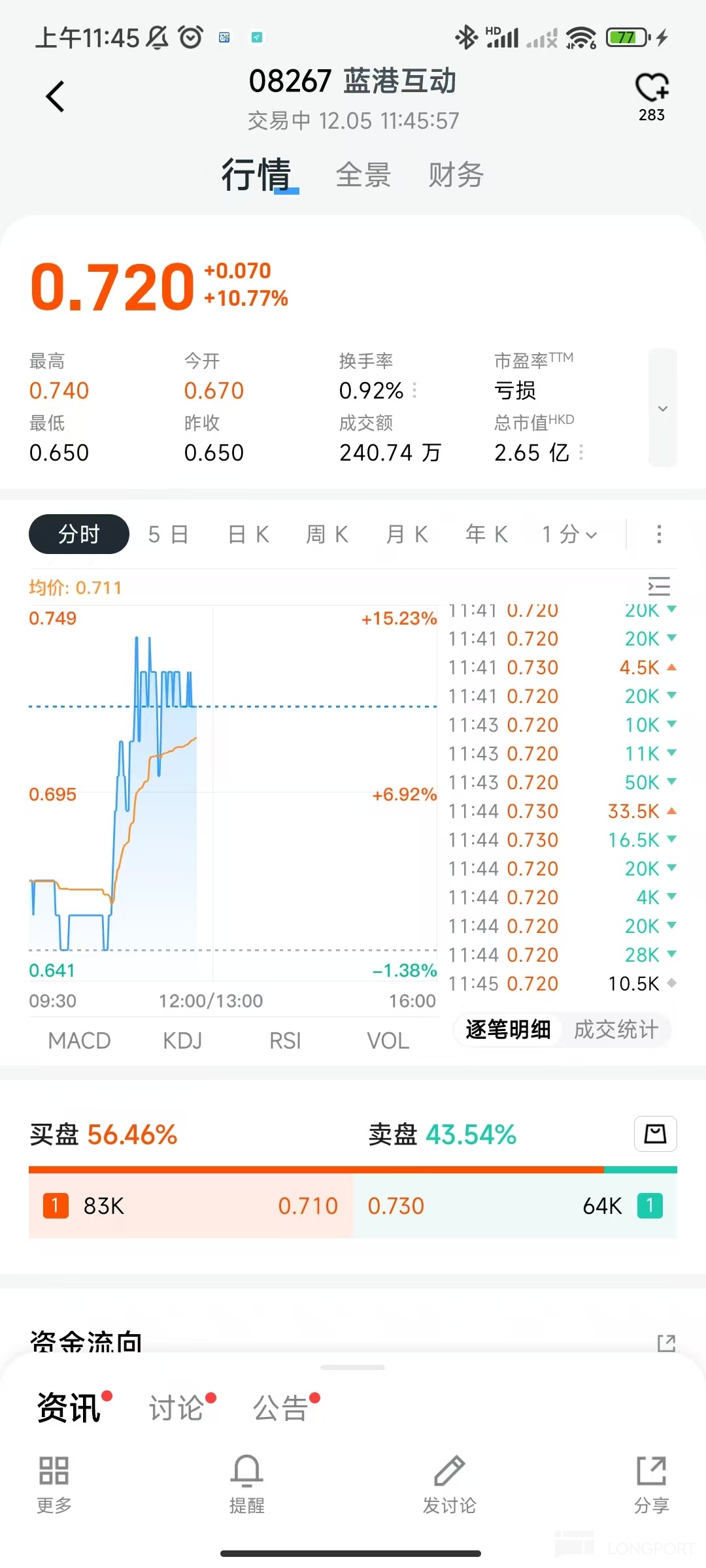This screenshot has width=706, height=1568.
Task: Show the 日K candlestick chart
Action: point(248,534)
